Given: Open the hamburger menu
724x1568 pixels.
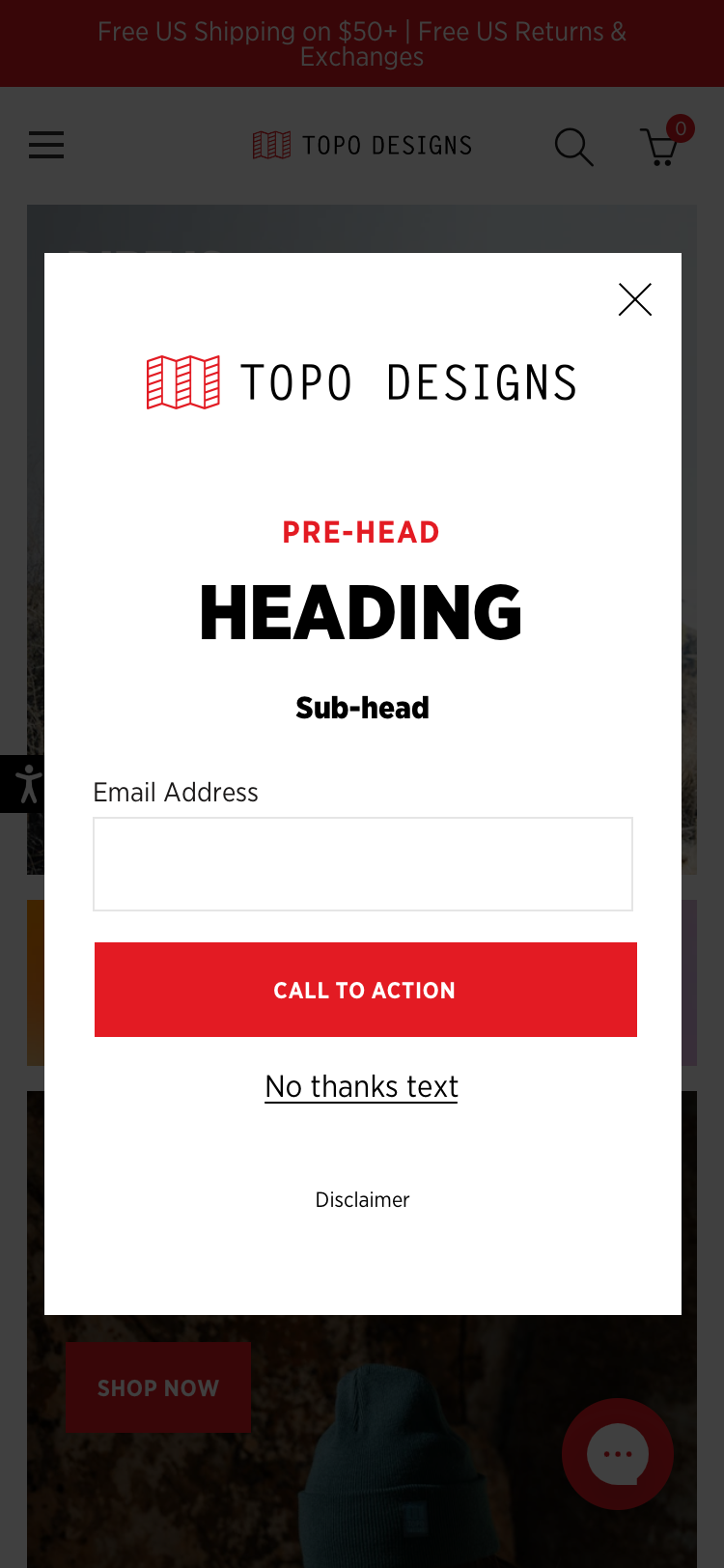Looking at the screenshot, I should click(46, 145).
